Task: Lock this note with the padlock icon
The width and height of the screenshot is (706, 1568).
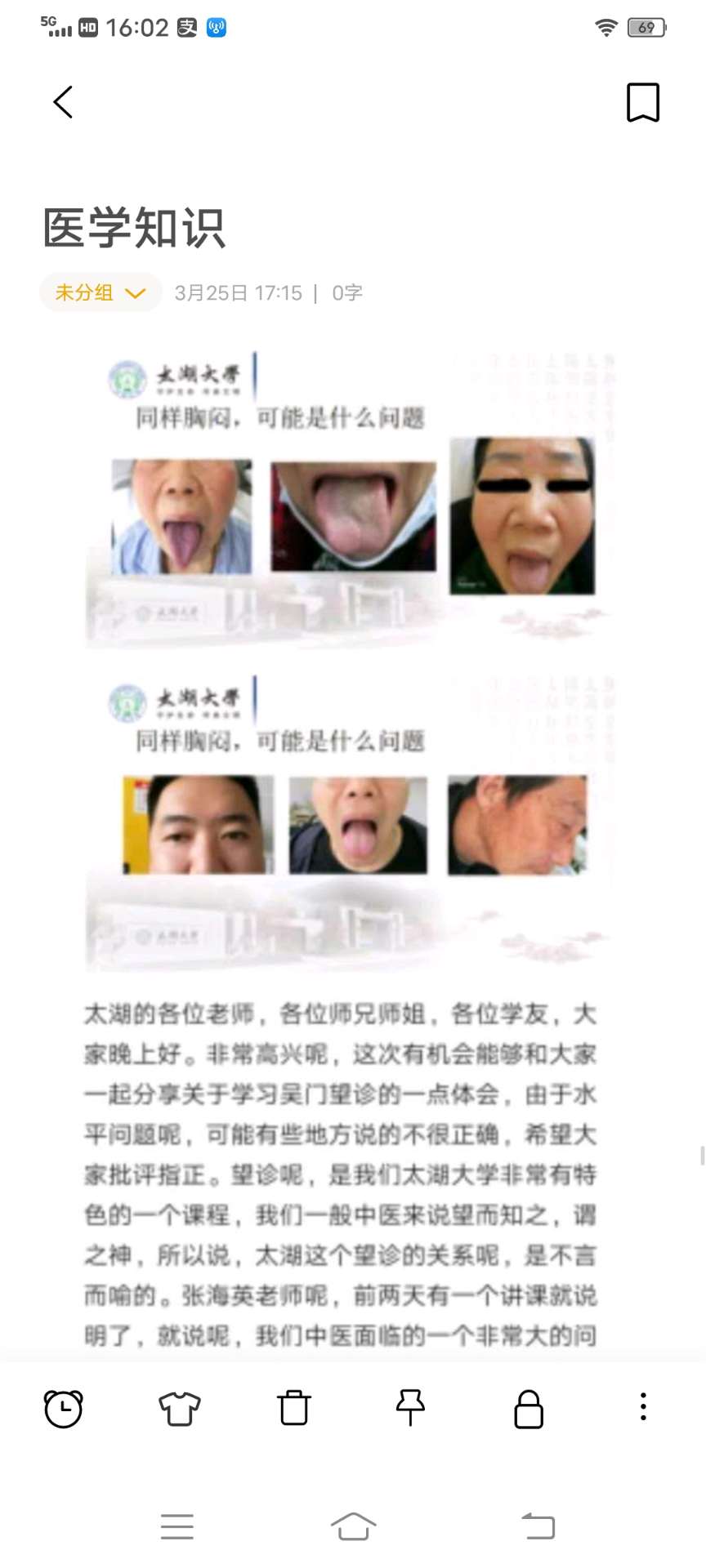Action: [x=528, y=1408]
